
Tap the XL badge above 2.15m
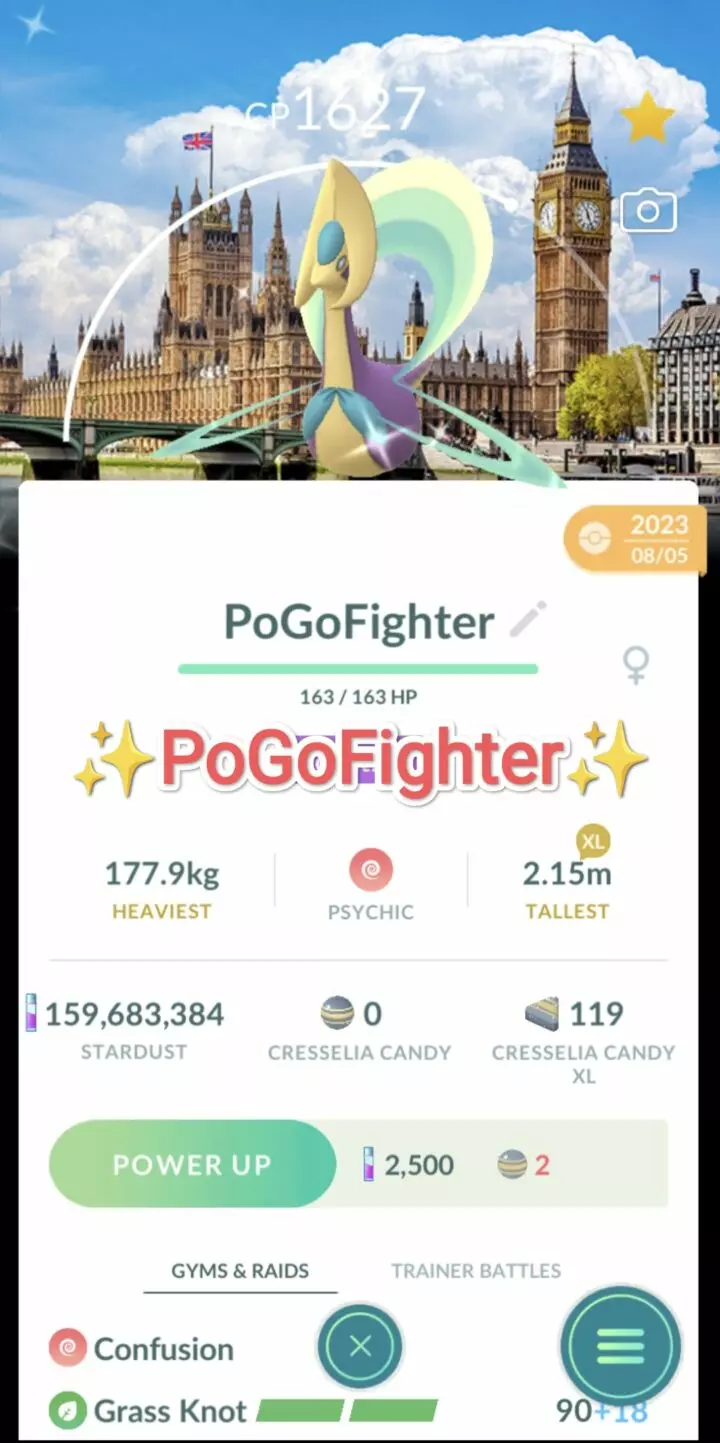coord(592,841)
